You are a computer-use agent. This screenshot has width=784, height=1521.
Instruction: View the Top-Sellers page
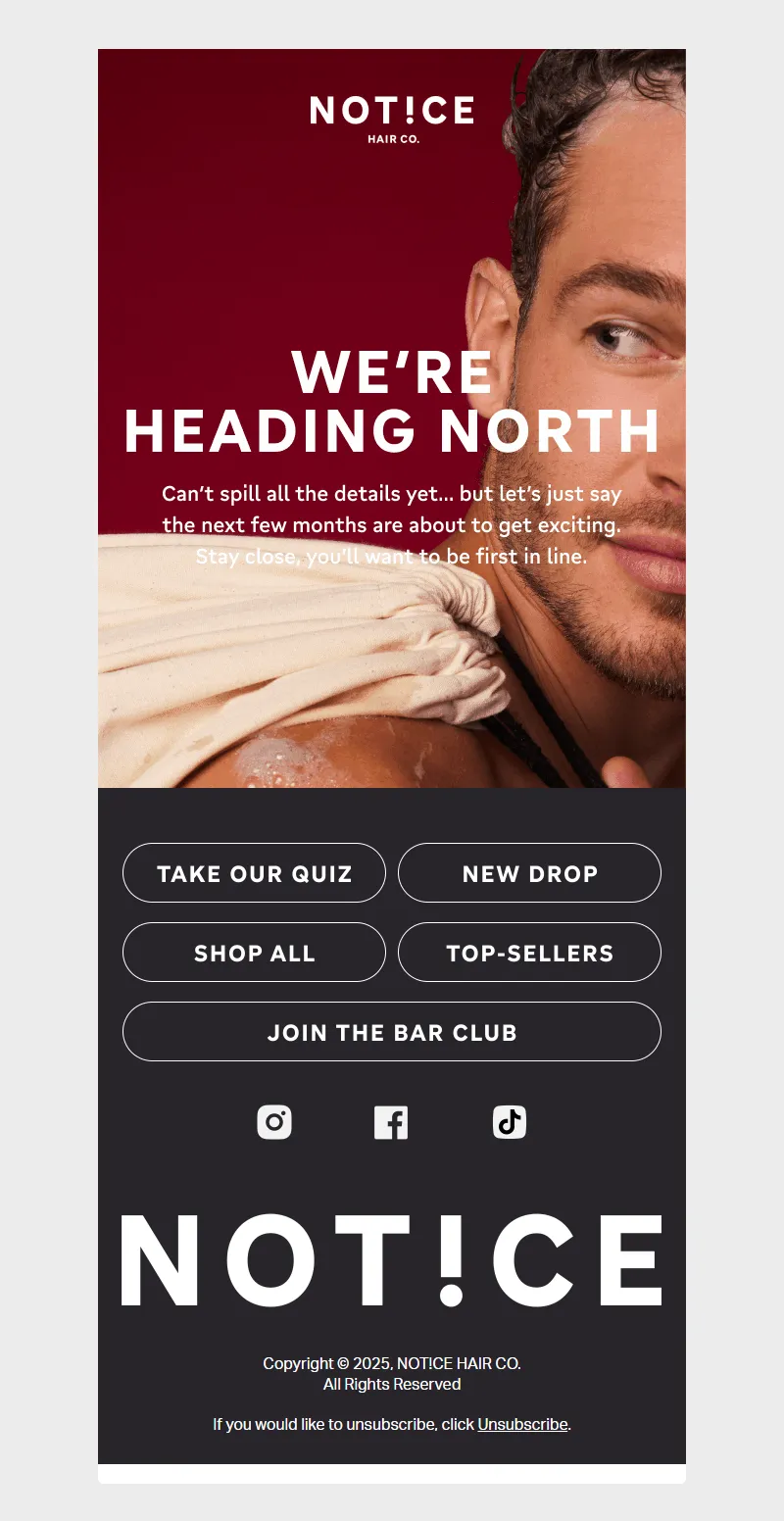click(x=529, y=953)
